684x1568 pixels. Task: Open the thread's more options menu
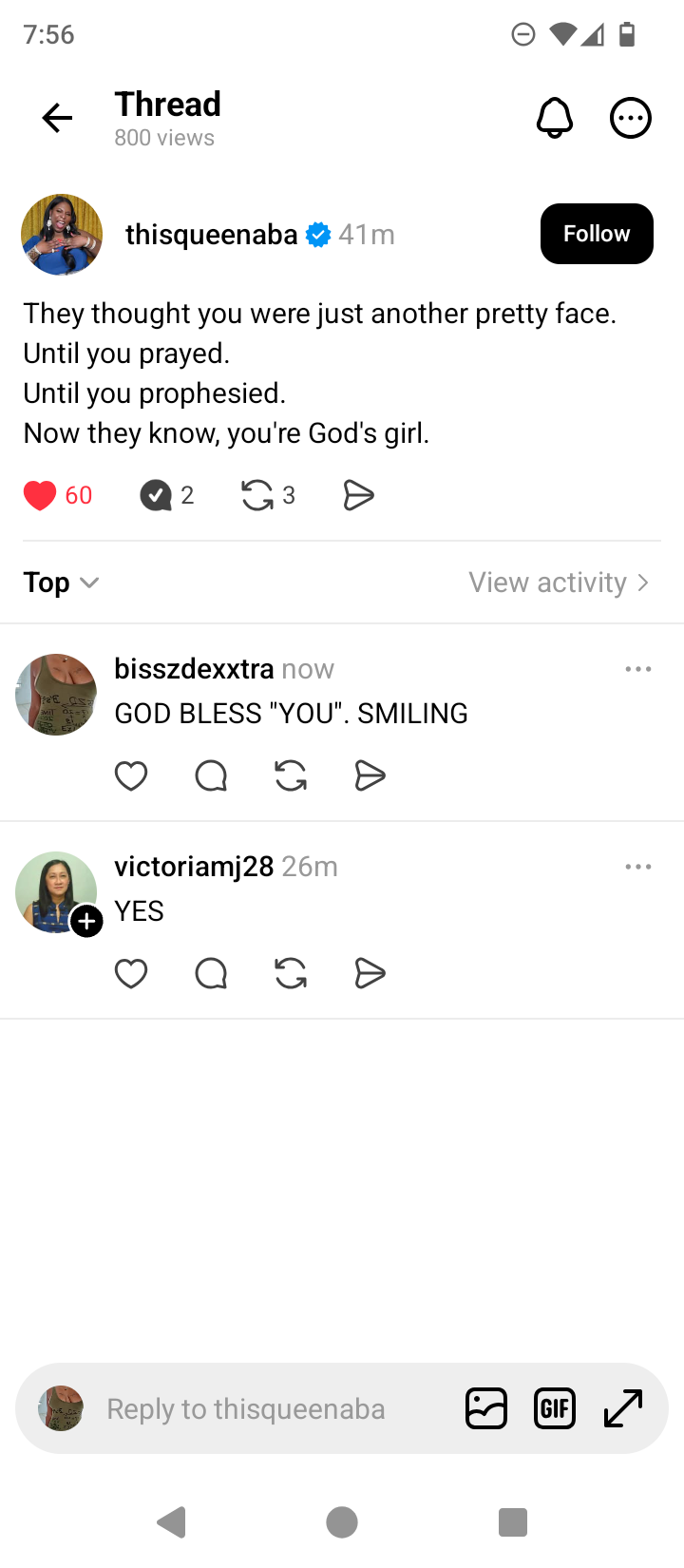pyautogui.click(x=630, y=118)
